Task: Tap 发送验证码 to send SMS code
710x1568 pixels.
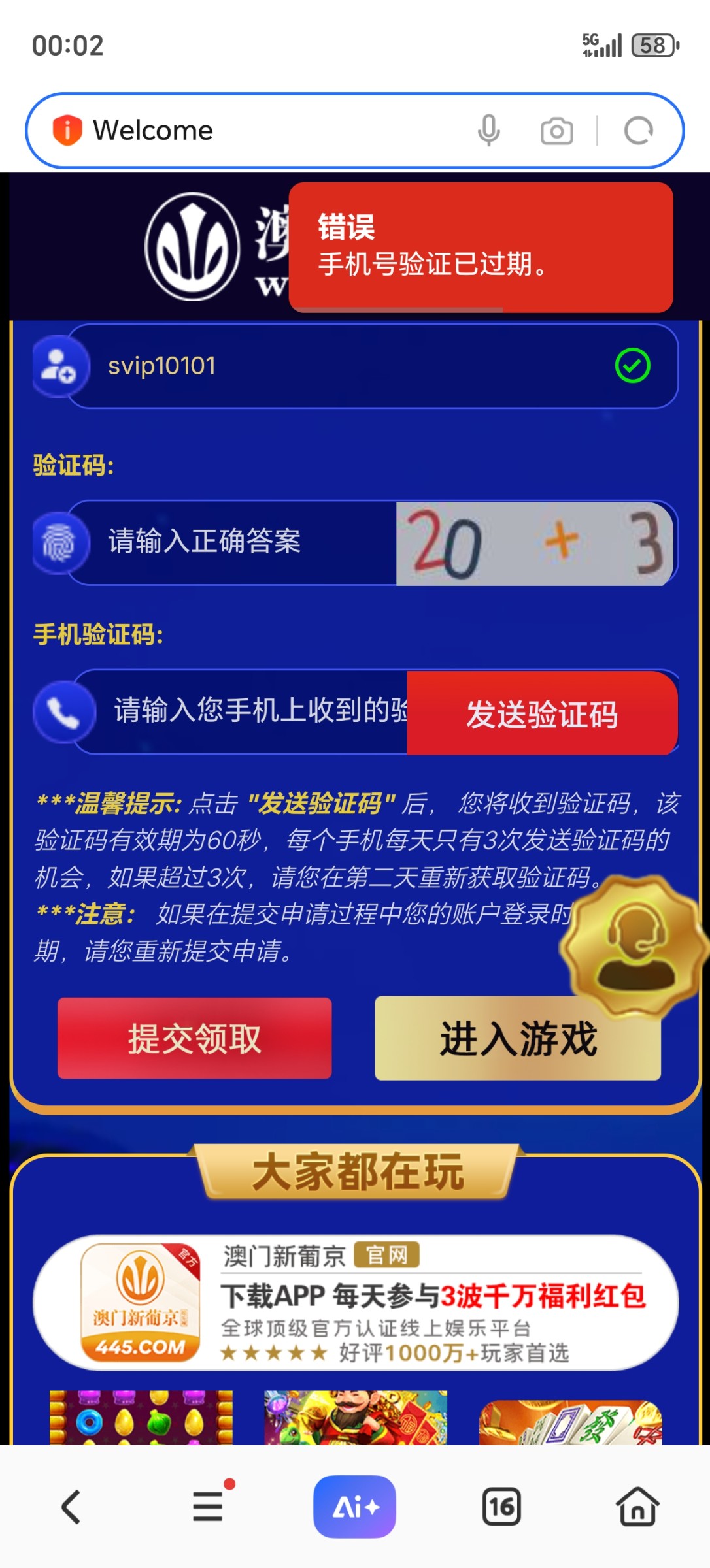Action: point(542,713)
